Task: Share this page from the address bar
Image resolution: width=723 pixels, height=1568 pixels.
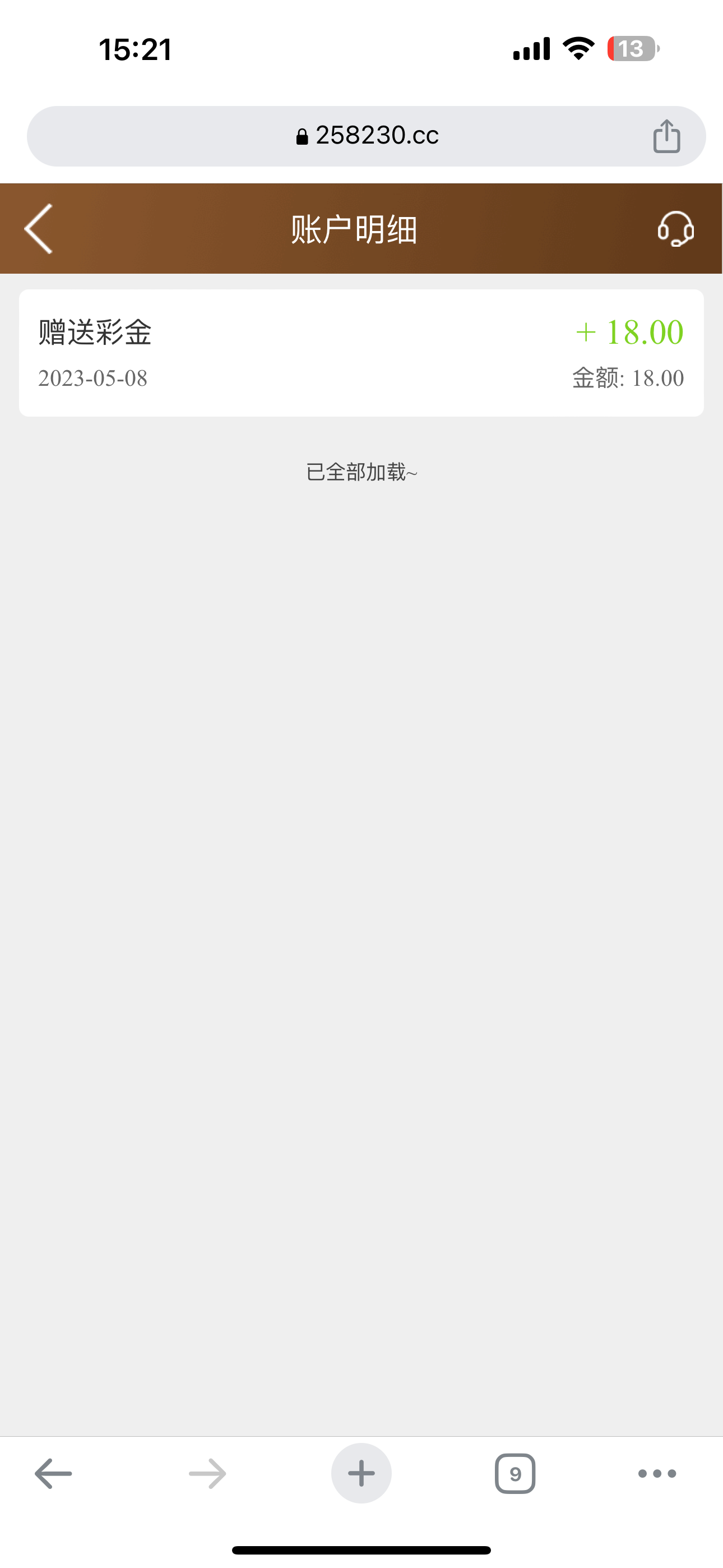Action: [666, 136]
